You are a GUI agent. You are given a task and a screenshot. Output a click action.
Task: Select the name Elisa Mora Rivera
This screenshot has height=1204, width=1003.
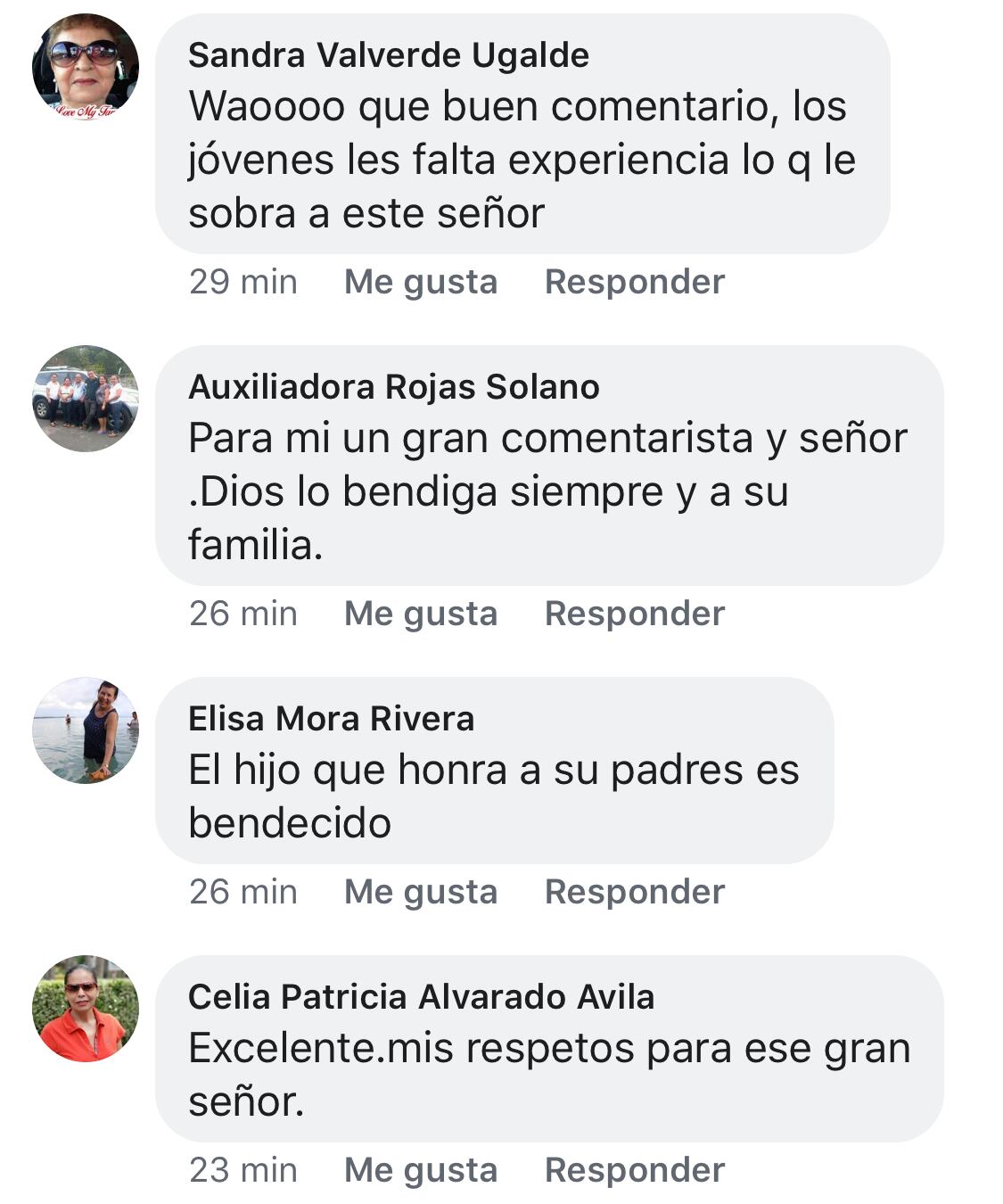pos(331,719)
